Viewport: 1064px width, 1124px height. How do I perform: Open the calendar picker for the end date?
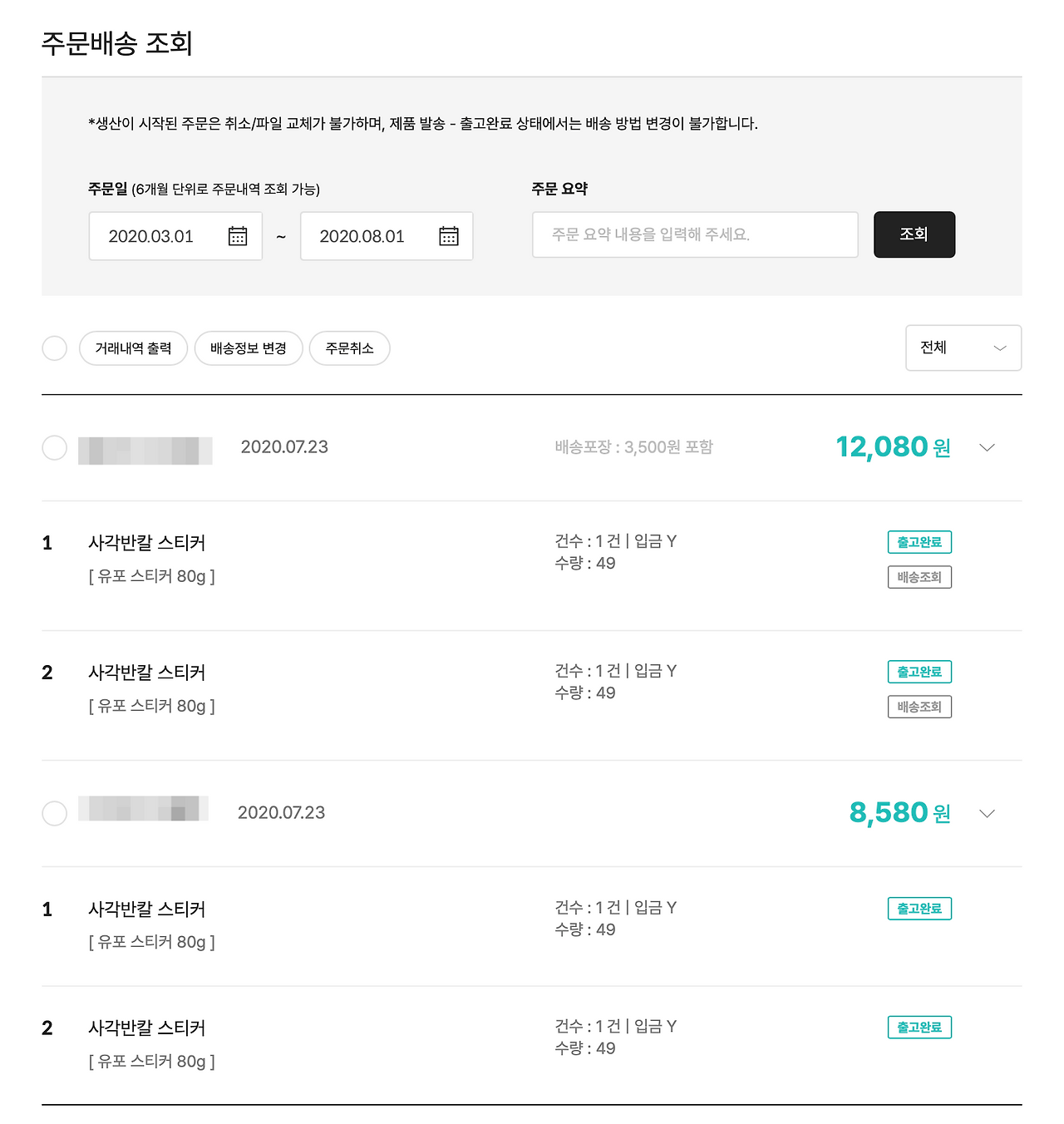click(x=448, y=236)
